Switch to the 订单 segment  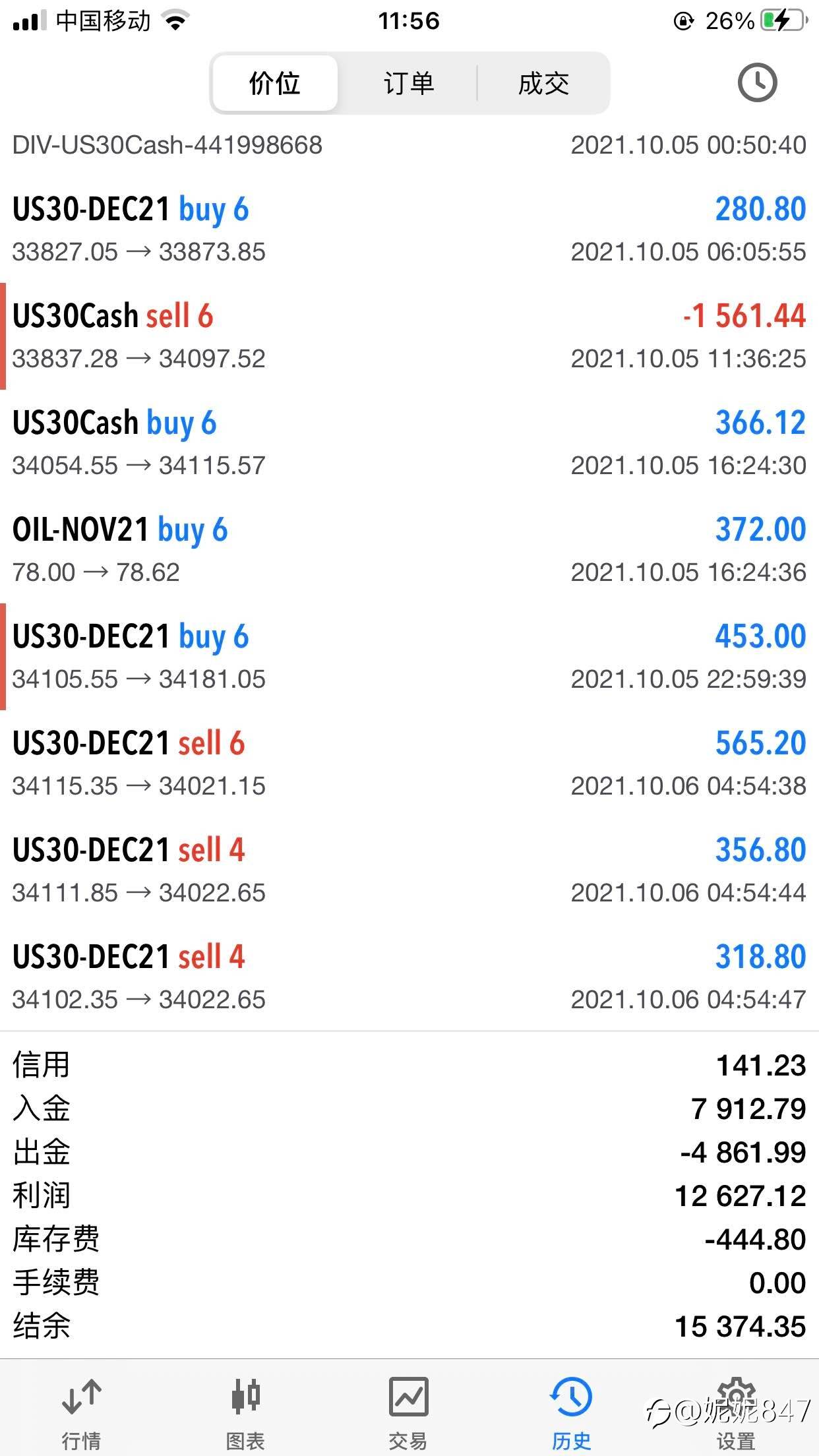pos(409,84)
